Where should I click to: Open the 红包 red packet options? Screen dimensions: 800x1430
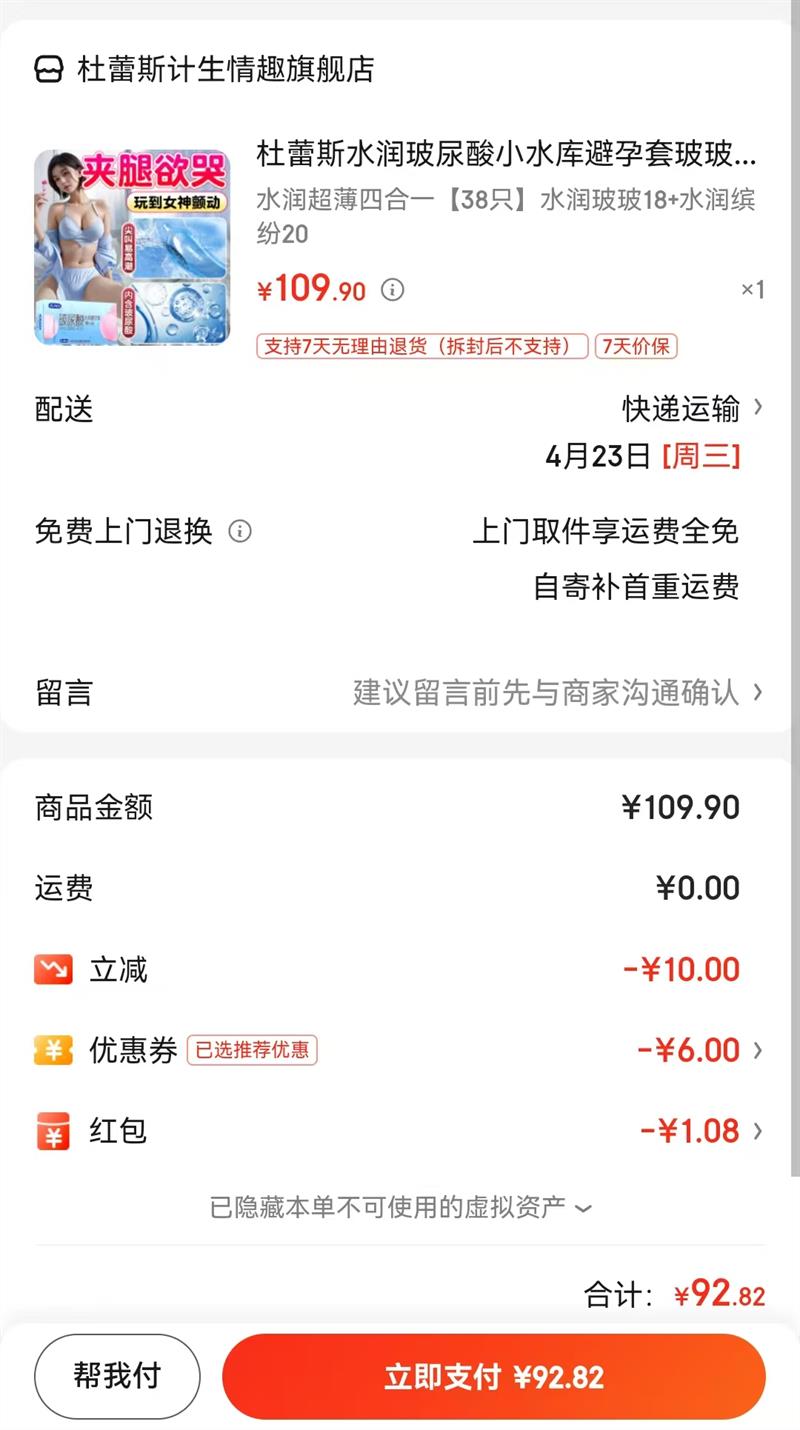click(700, 1131)
